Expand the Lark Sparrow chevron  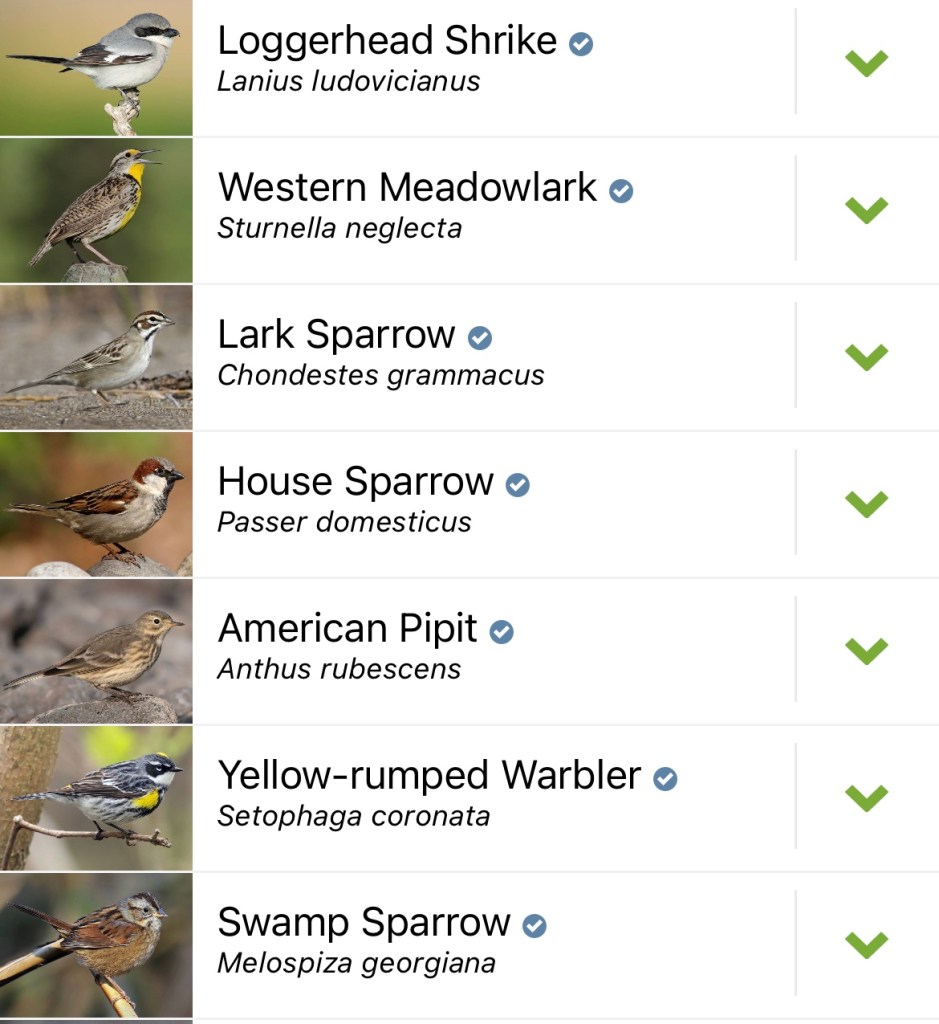866,357
